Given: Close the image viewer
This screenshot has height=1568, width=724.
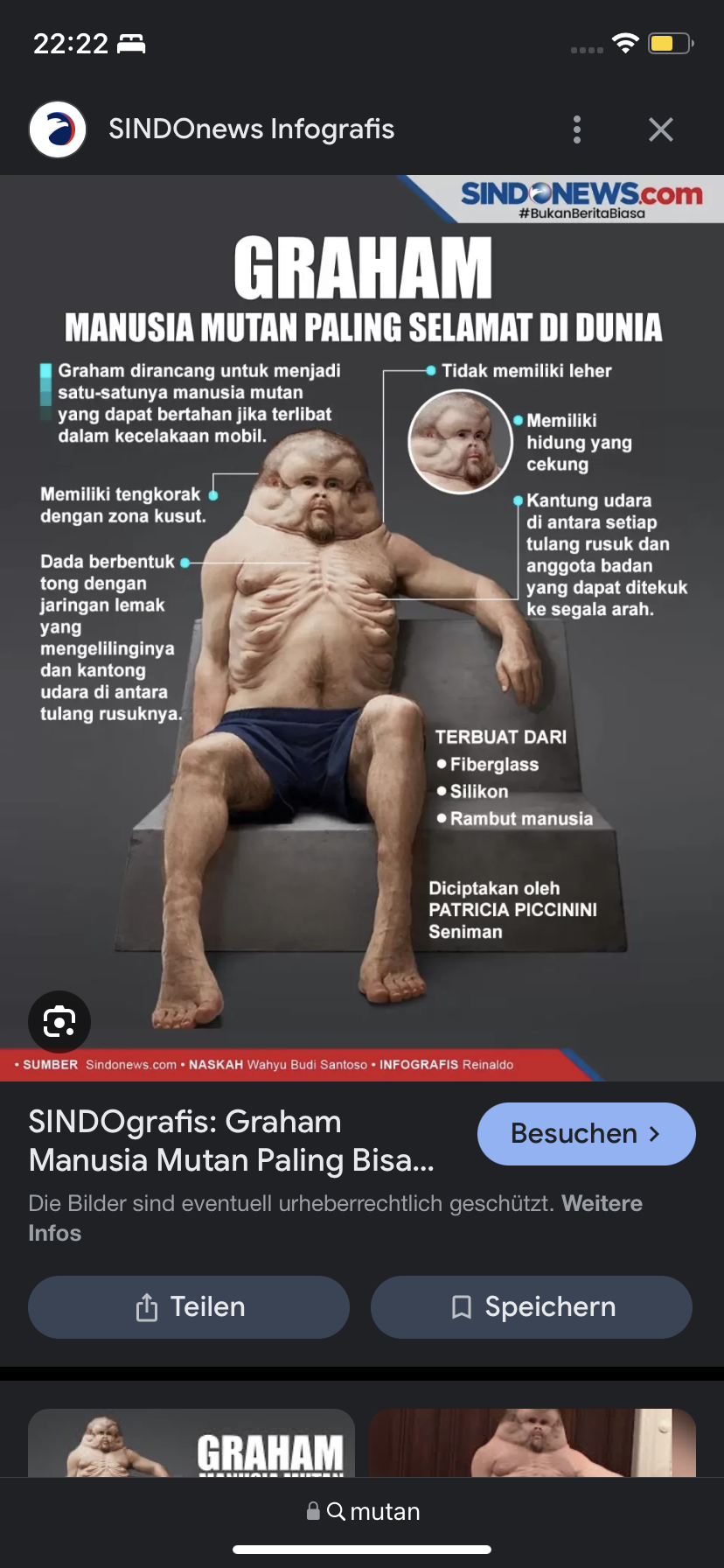Looking at the screenshot, I should (661, 129).
